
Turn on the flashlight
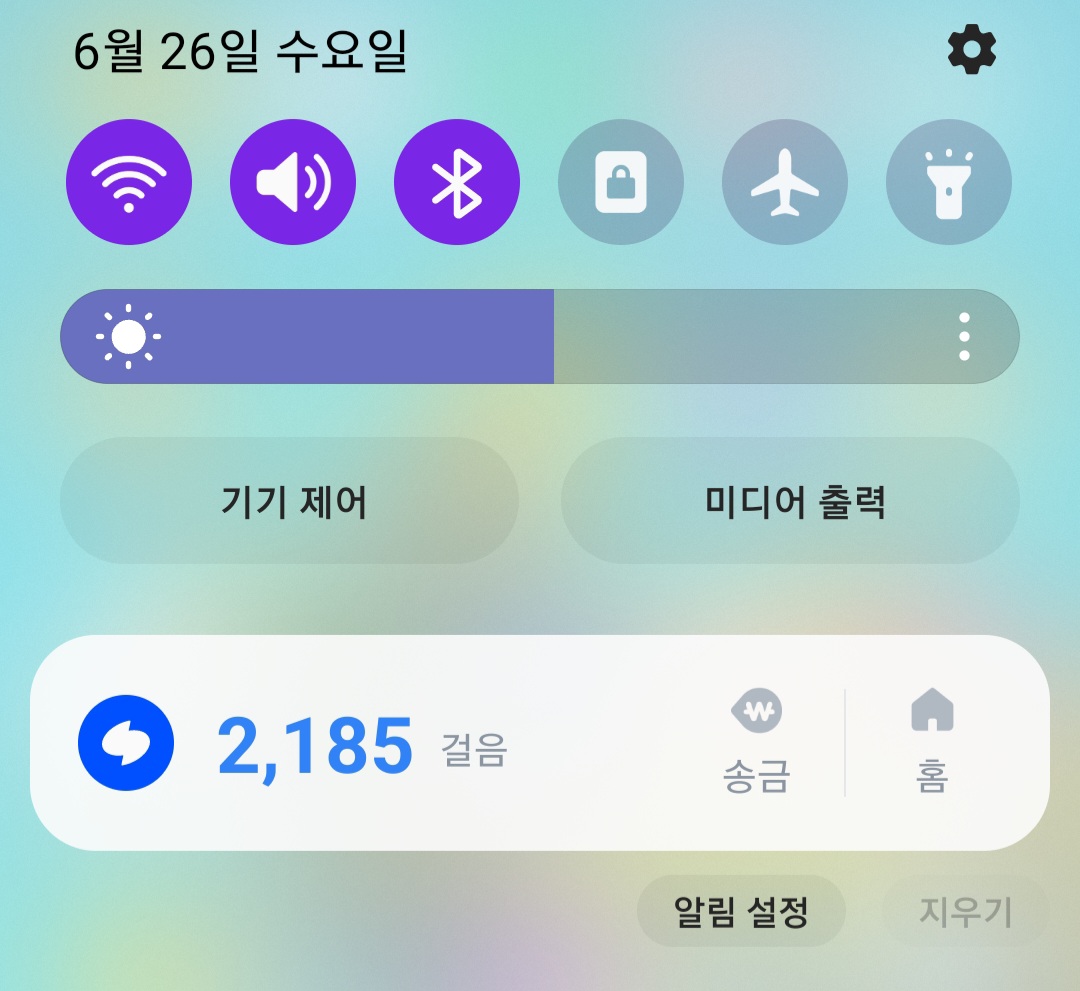[948, 182]
